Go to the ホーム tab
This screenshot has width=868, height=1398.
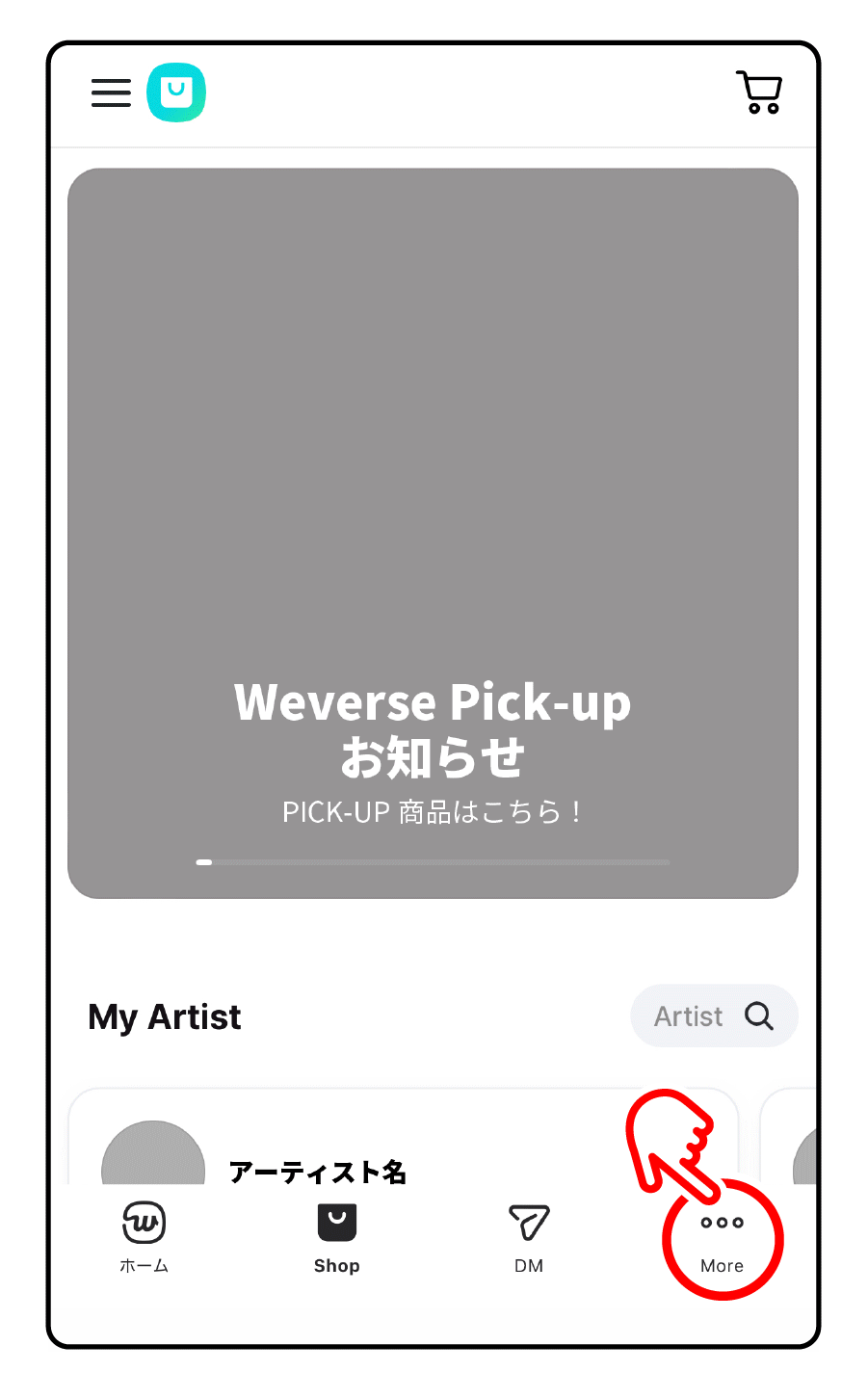click(x=144, y=1238)
